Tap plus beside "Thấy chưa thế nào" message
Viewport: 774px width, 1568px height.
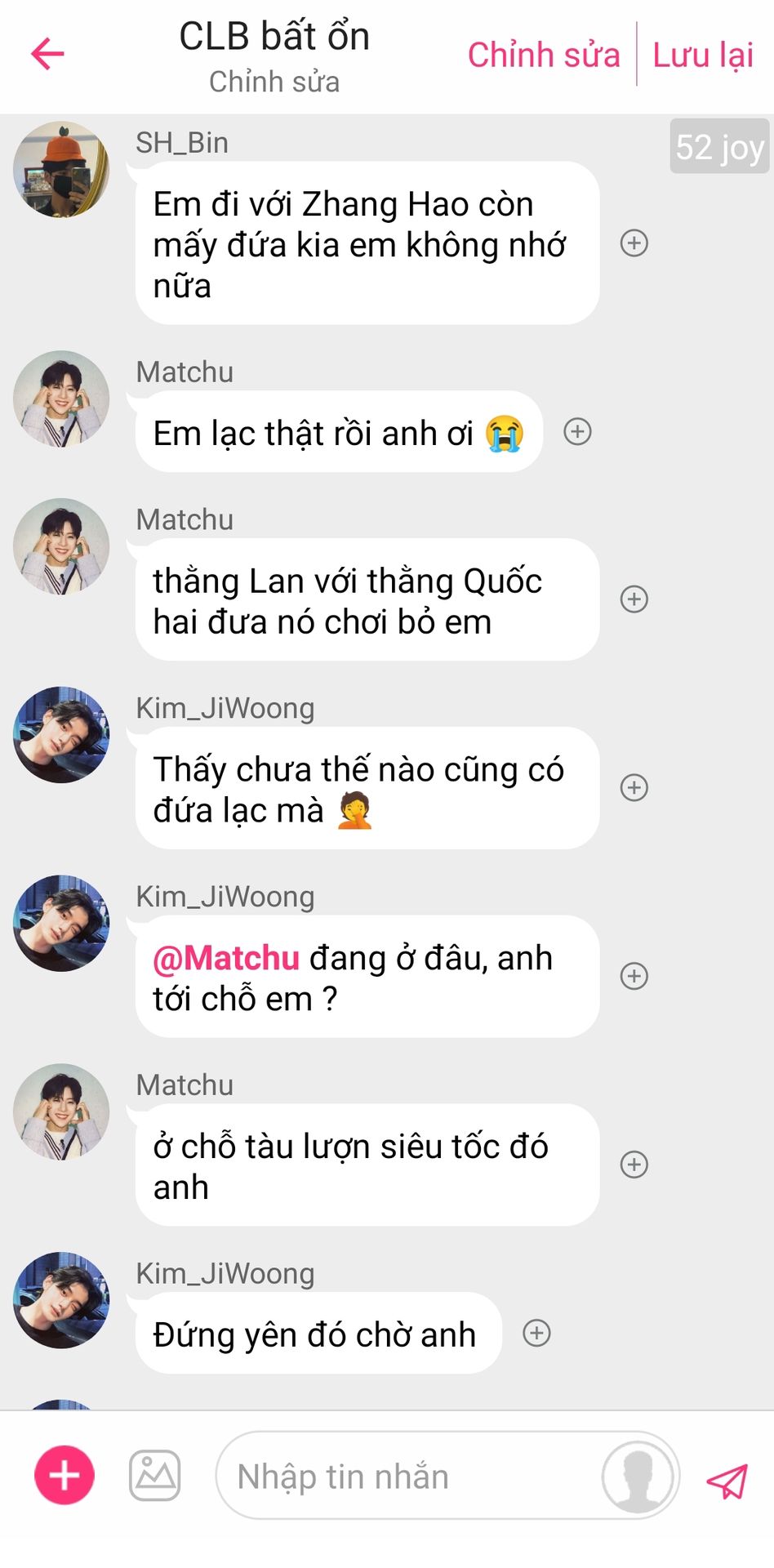[634, 788]
